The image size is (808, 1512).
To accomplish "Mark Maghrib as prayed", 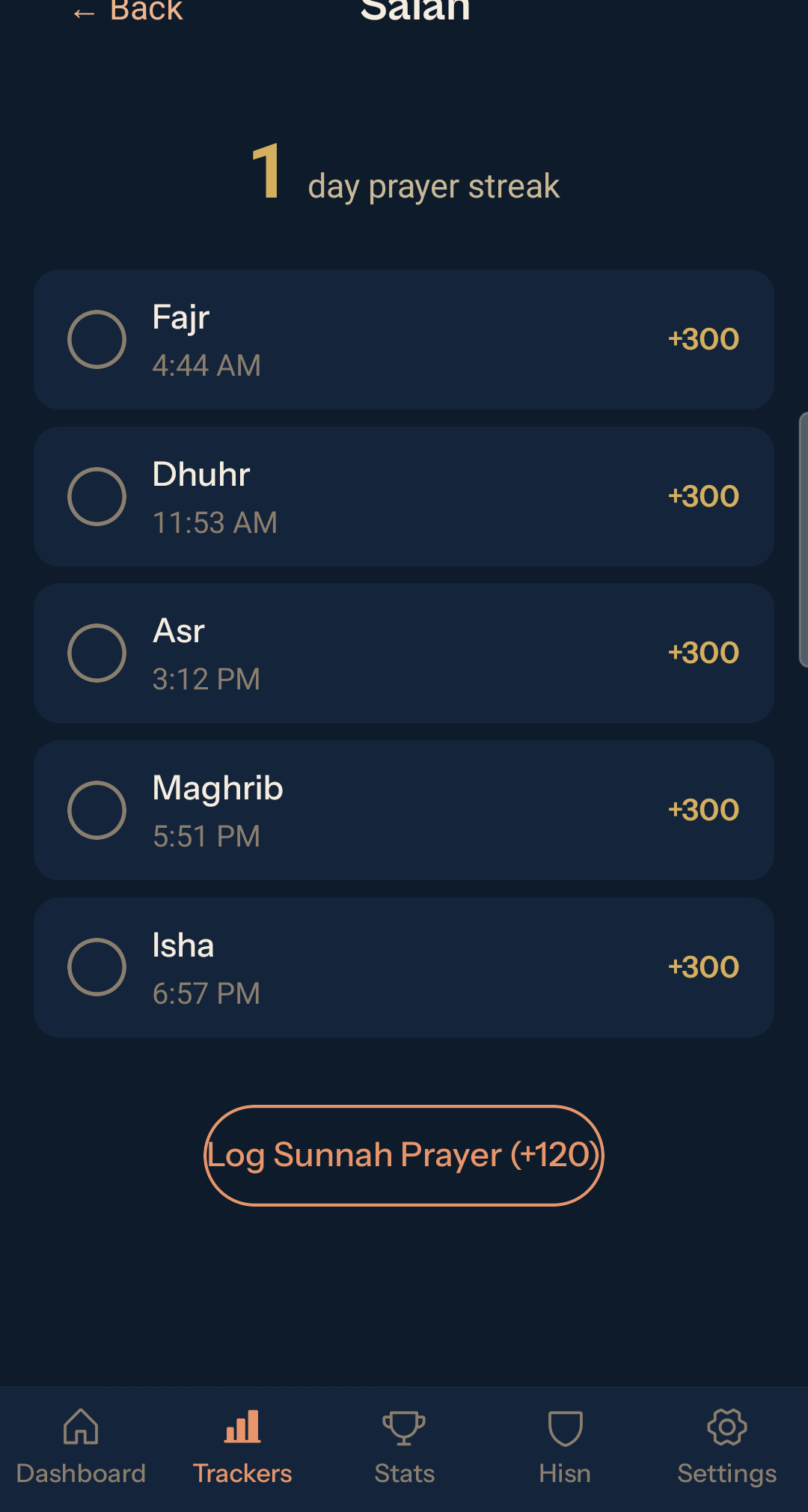I will 97,809.
